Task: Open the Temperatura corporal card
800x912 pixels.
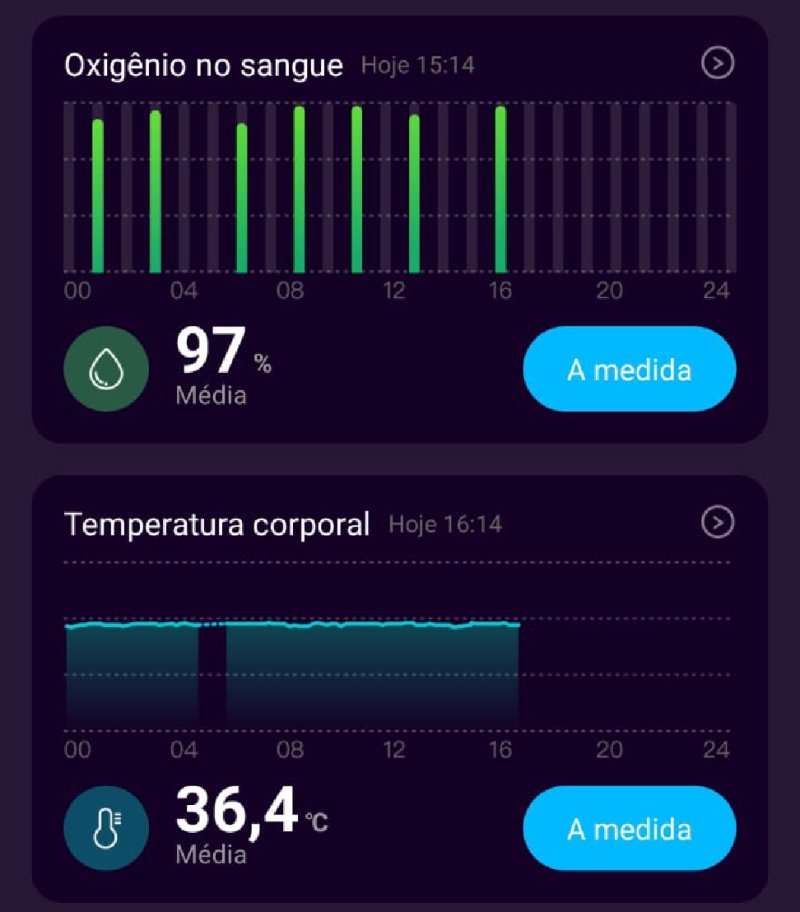Action: tap(217, 524)
